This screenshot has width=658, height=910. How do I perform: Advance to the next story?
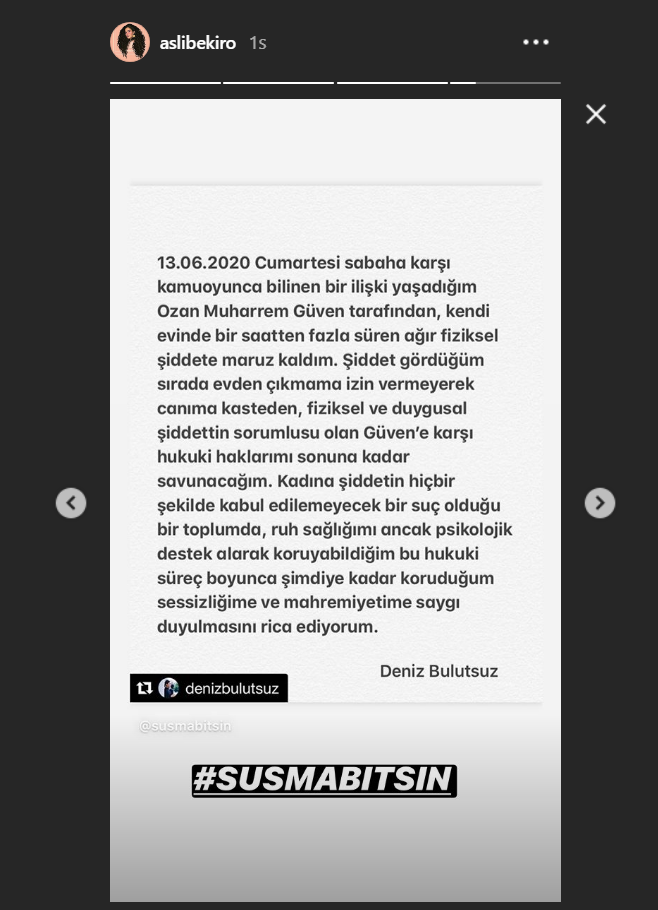(x=599, y=503)
